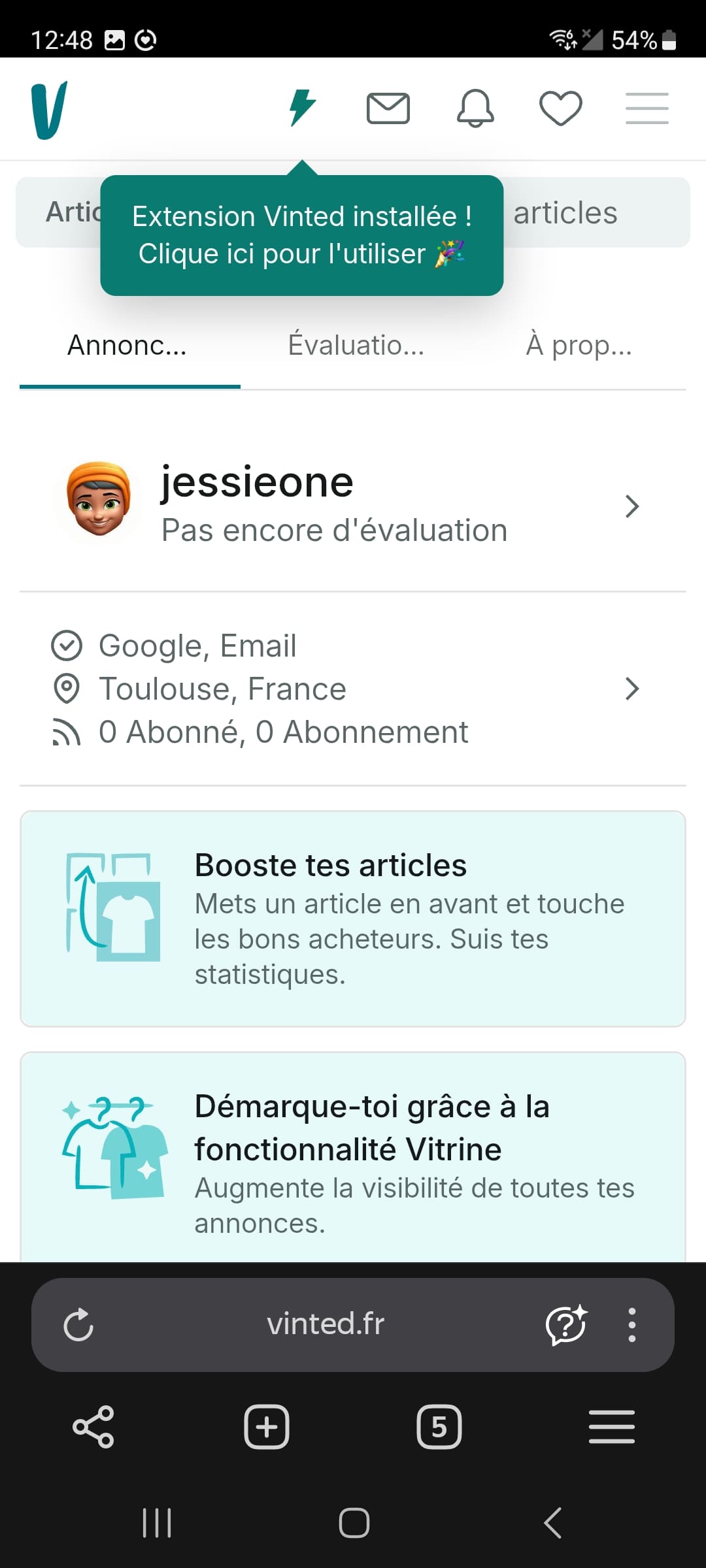Open Vinted messages via envelope icon
Screen dimensions: 706x1568
click(x=388, y=108)
